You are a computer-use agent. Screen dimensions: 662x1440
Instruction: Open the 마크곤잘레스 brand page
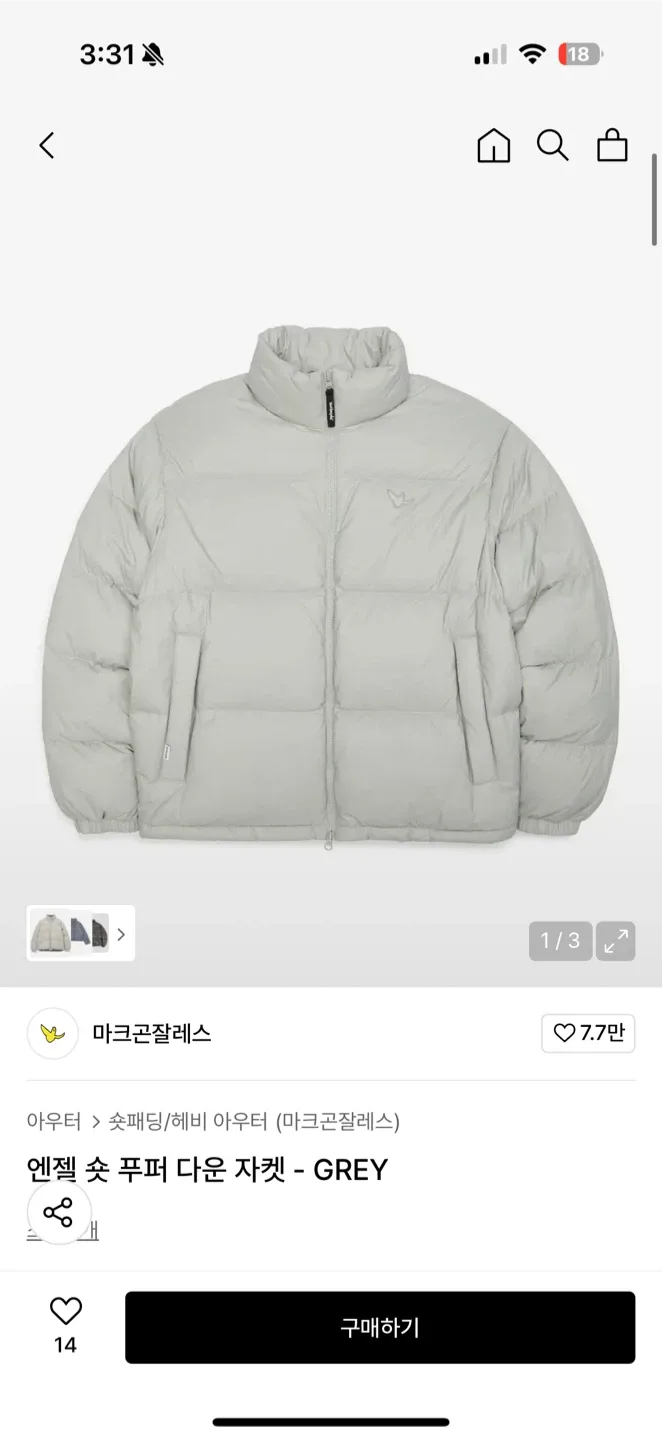click(151, 1033)
